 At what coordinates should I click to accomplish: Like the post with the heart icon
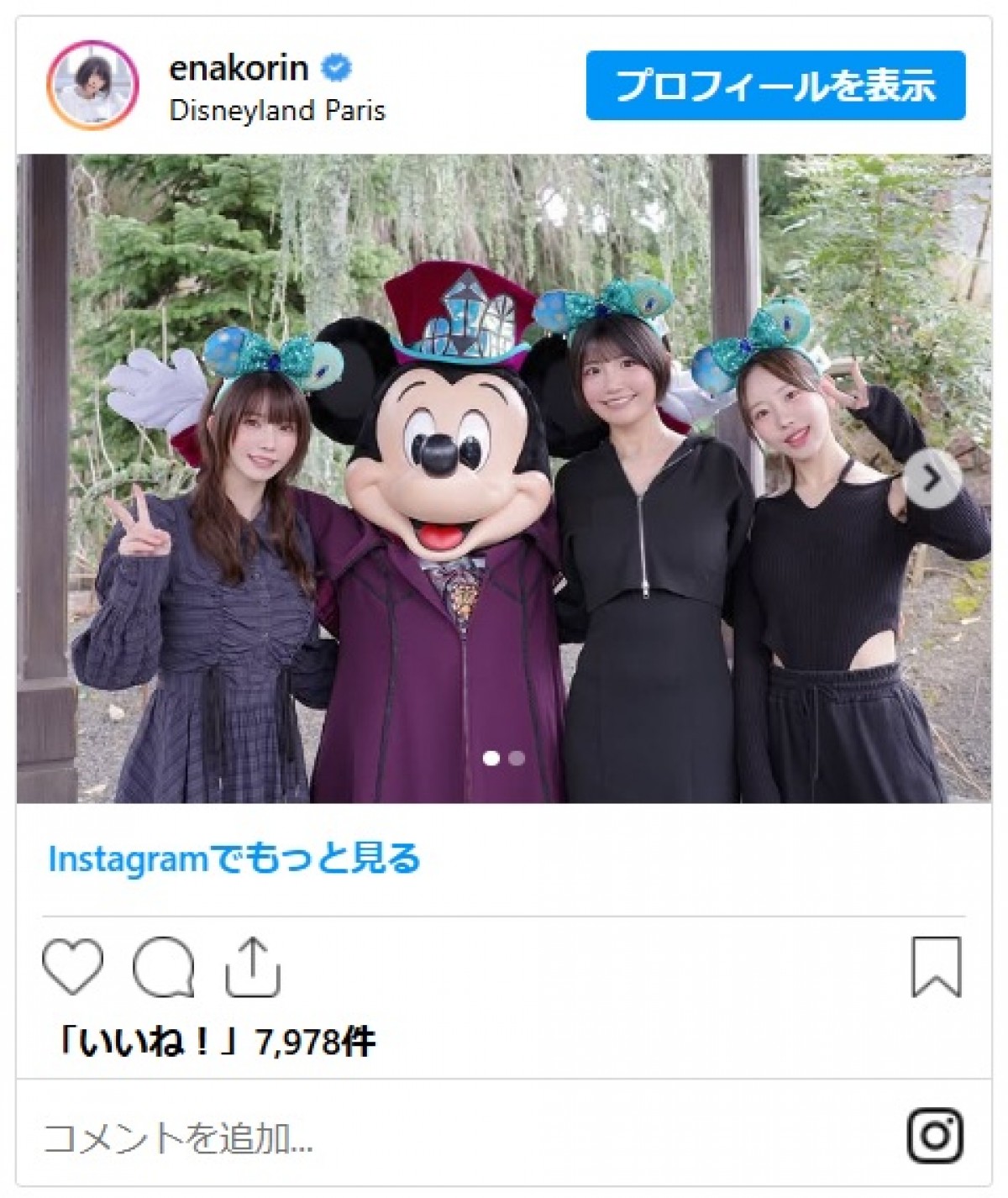click(73, 966)
